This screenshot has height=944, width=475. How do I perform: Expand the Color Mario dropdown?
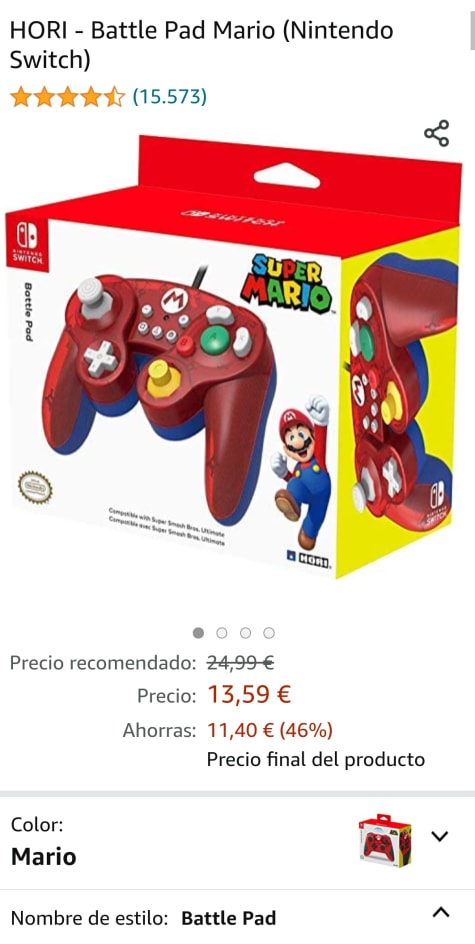(x=440, y=836)
